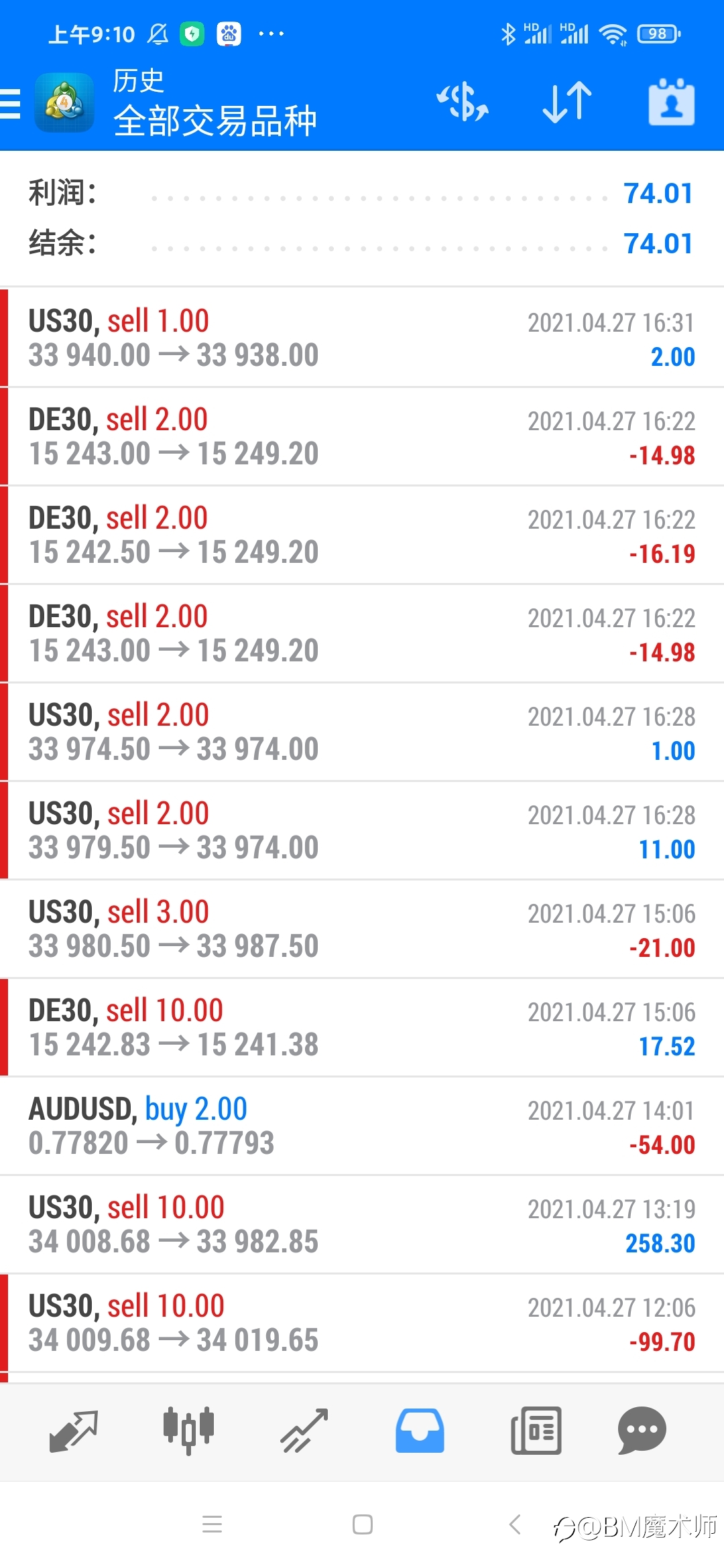Viewport: 724px width, 1568px height.
Task: Change the sort order of history
Action: pyautogui.click(x=567, y=103)
